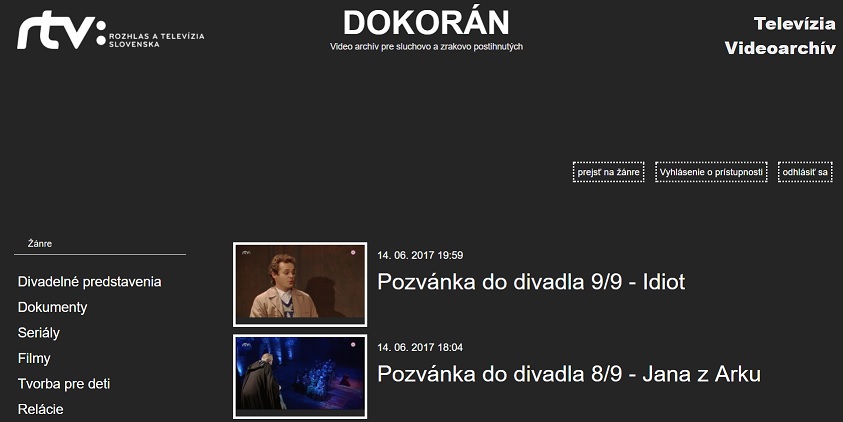
Task: Open 'Pozvánka do divadla 9/9 - Idiot' title
Action: tap(530, 282)
